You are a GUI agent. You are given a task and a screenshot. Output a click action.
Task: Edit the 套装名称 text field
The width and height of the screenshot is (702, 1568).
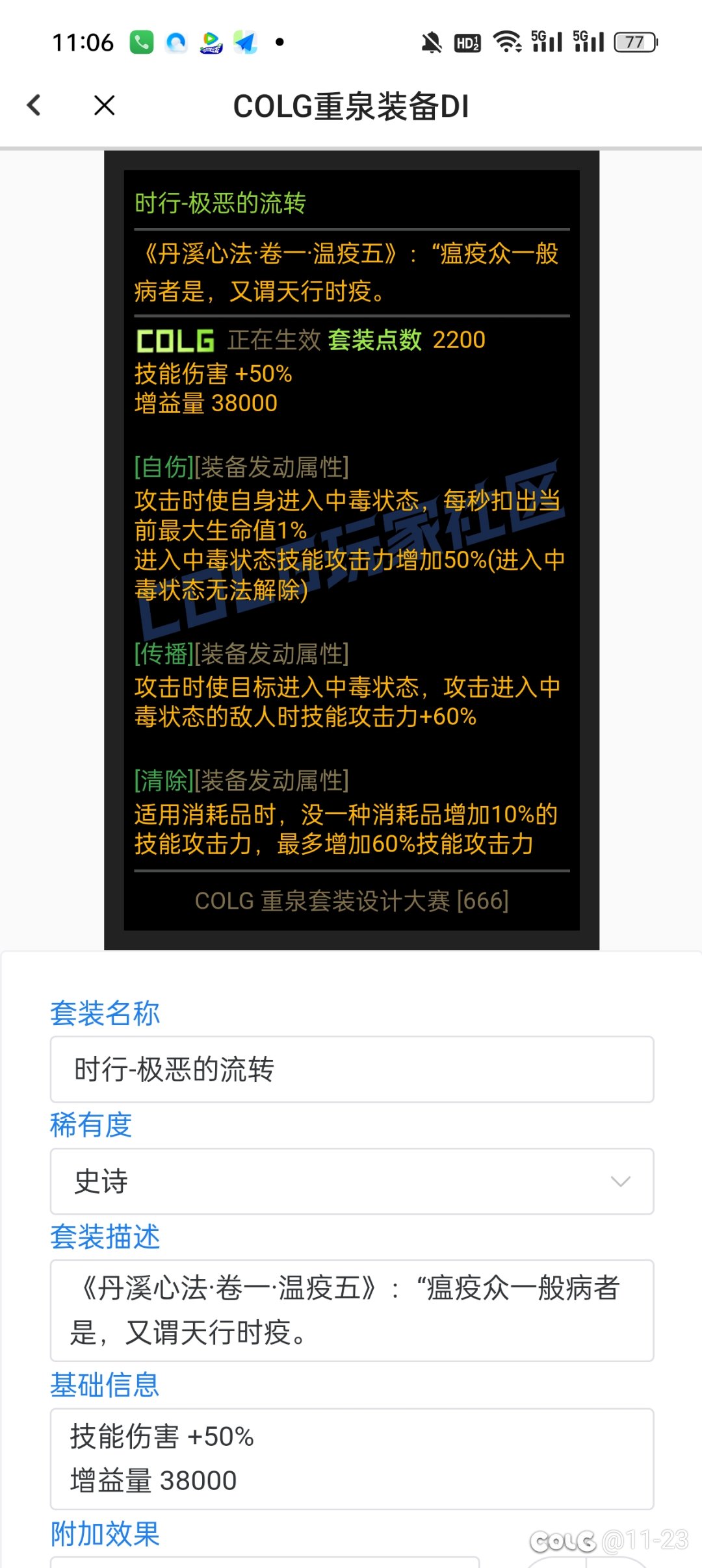click(x=352, y=1069)
